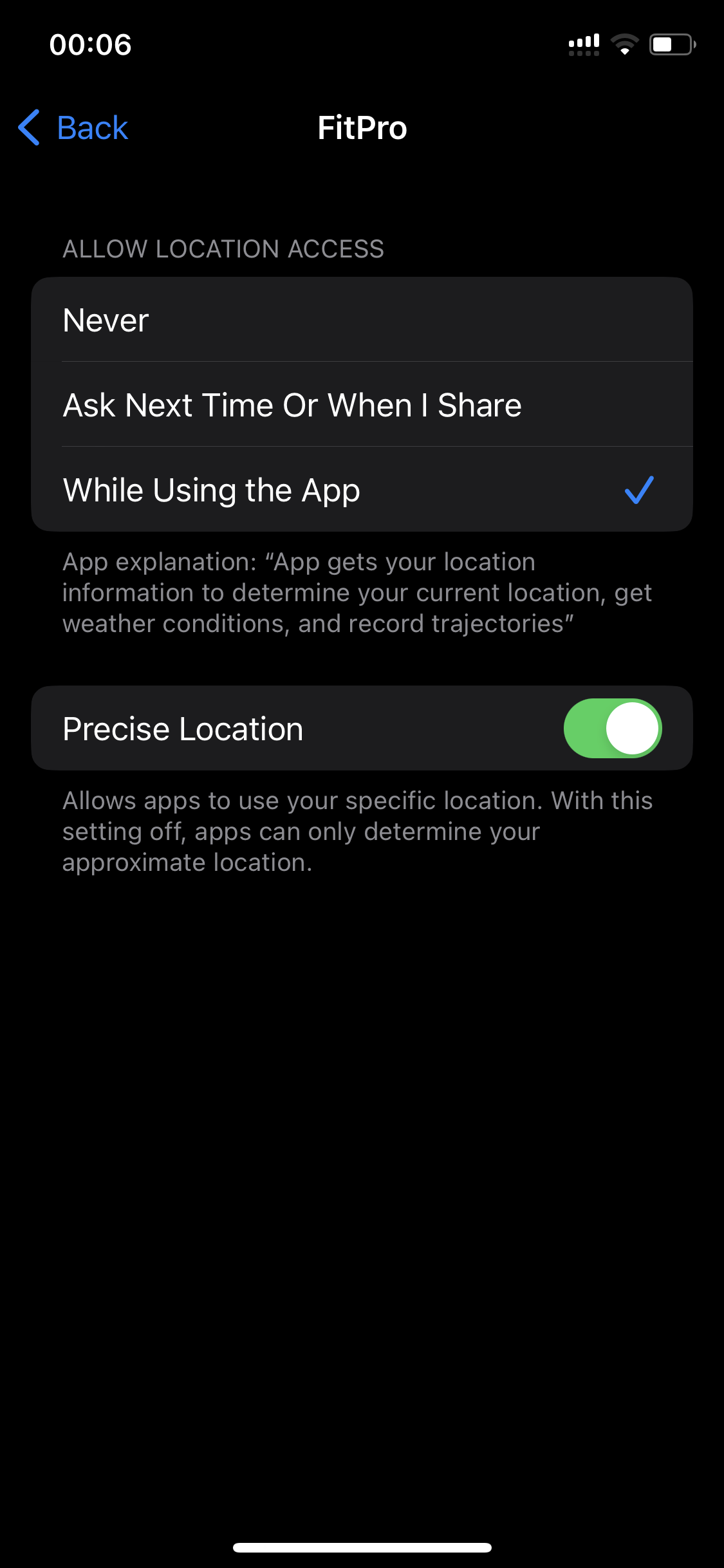Tap the clock in the status bar
Screen dimensions: 724x1568
pos(90,44)
